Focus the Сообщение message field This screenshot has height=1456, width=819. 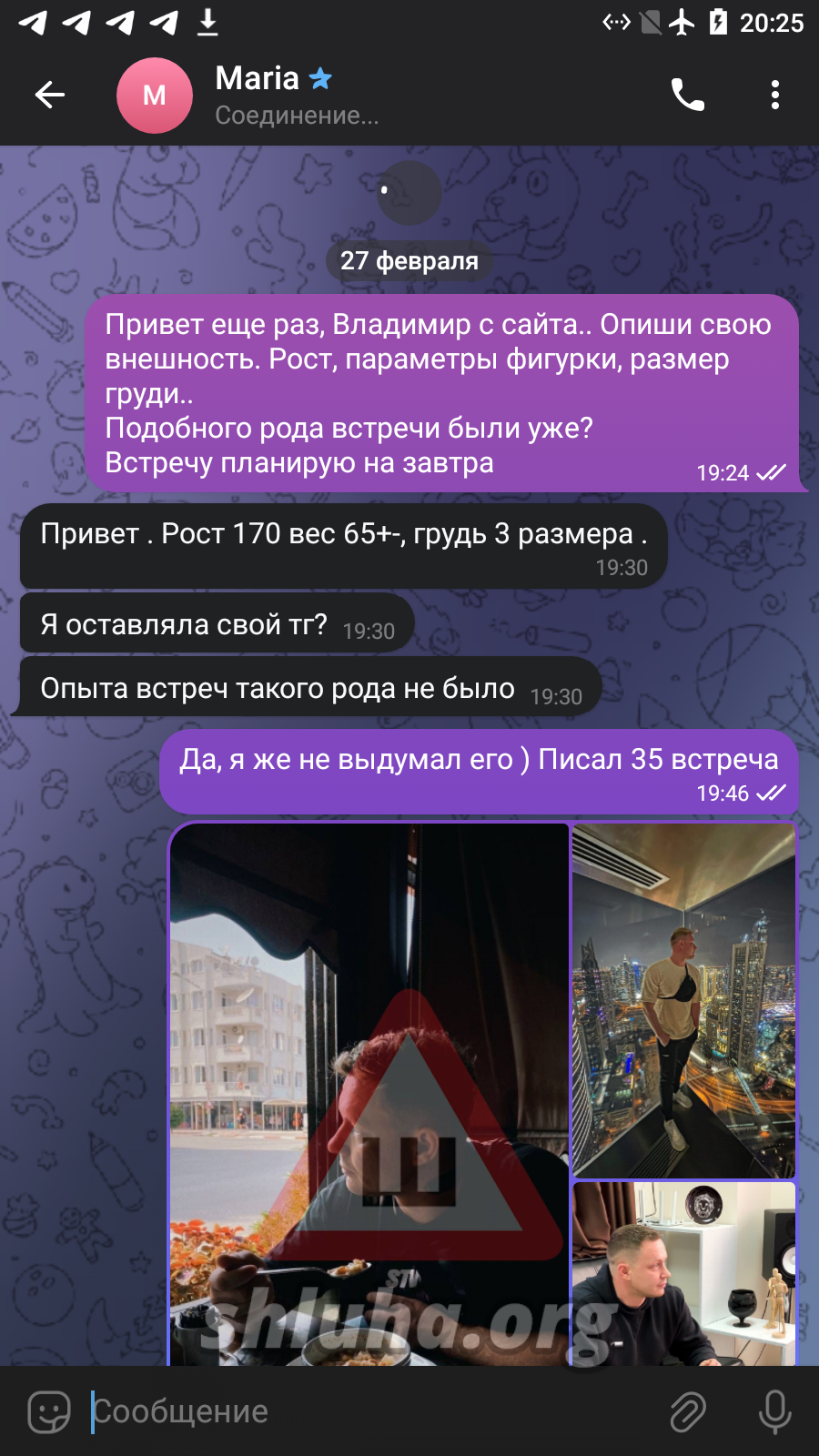click(x=364, y=1411)
